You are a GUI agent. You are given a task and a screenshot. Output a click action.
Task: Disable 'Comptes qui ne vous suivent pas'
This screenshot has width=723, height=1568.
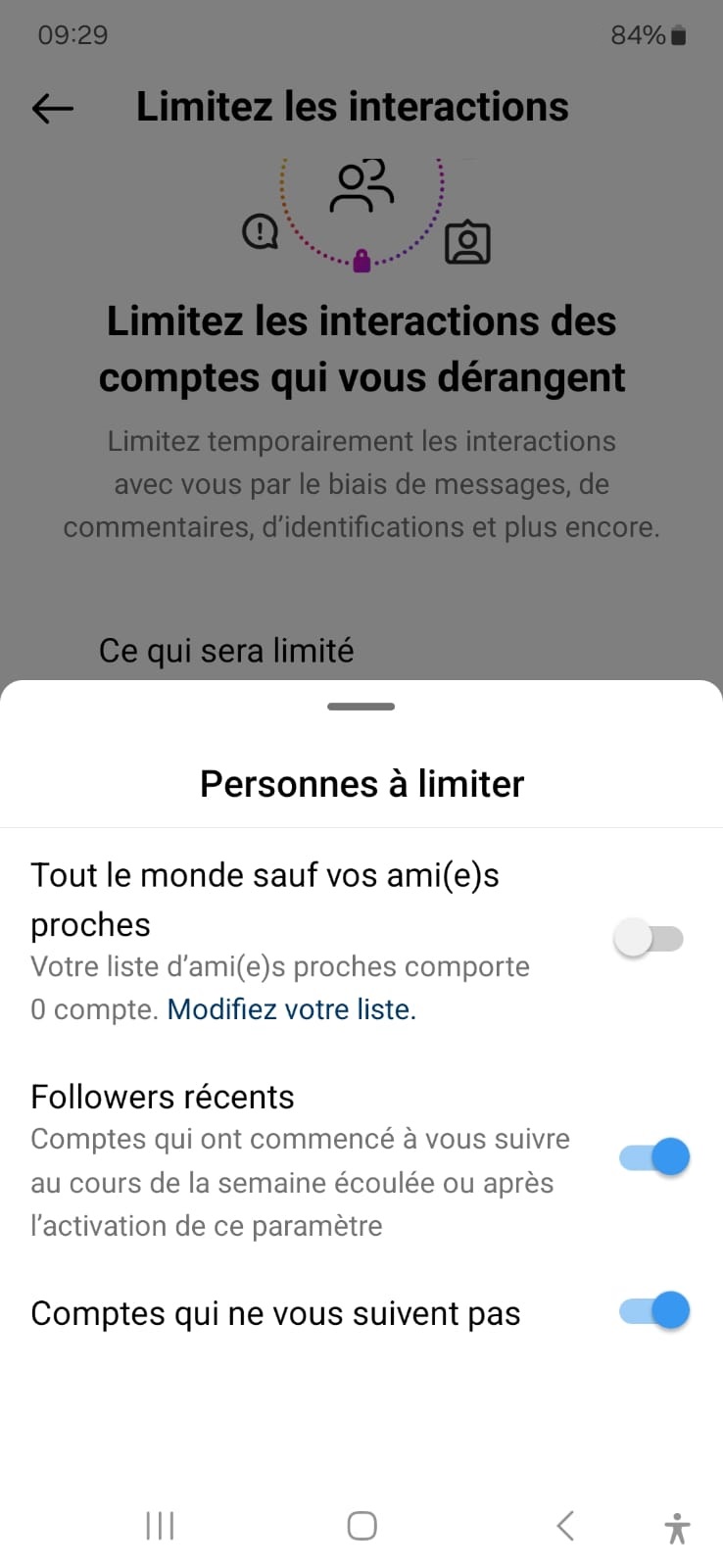pyautogui.click(x=654, y=1311)
